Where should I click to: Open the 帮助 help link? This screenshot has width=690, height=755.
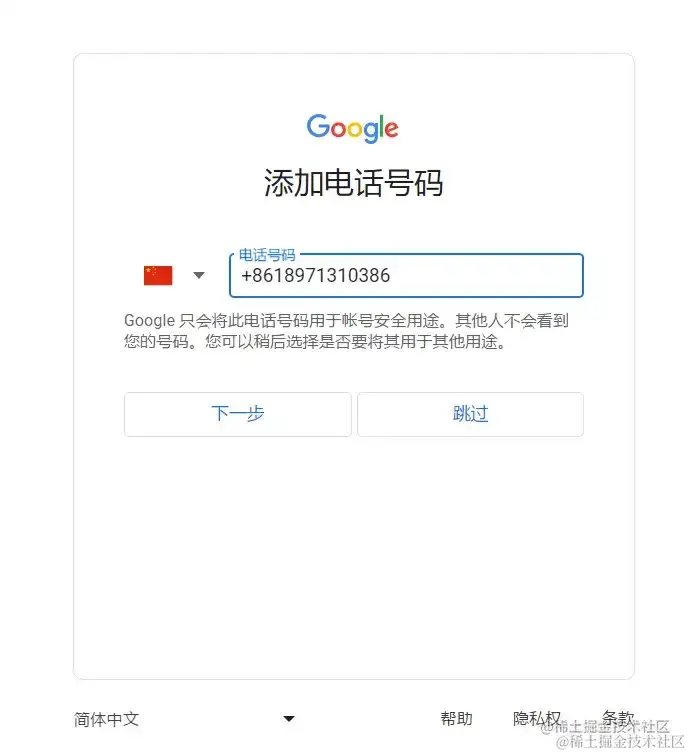(x=456, y=718)
